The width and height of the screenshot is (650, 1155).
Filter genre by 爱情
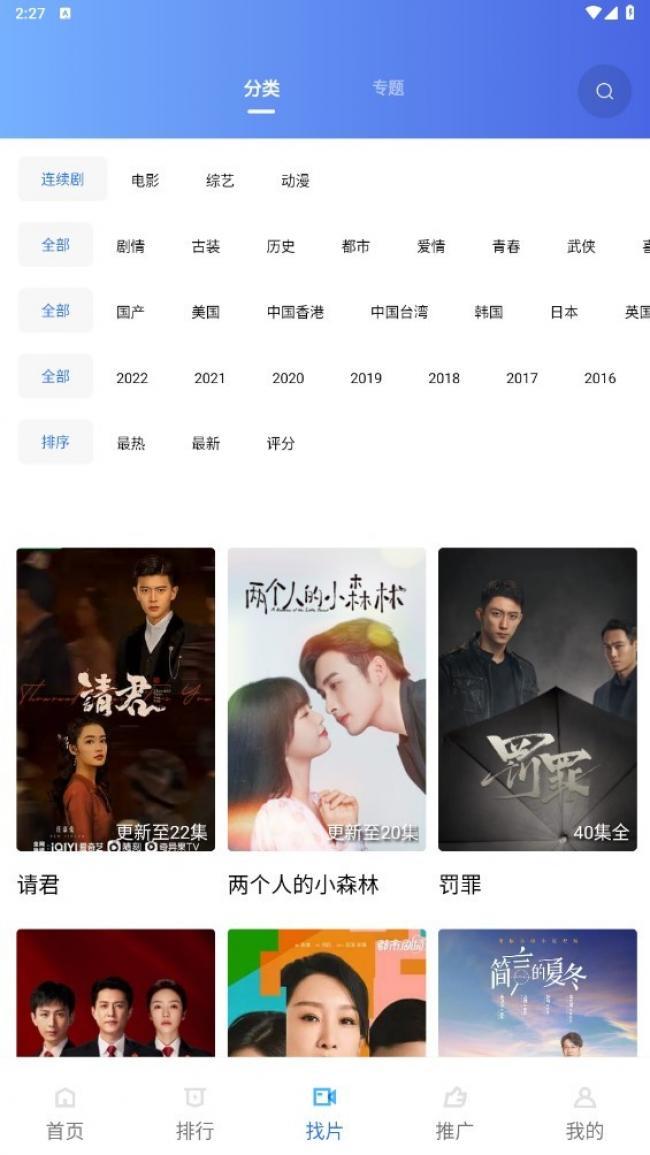click(431, 246)
